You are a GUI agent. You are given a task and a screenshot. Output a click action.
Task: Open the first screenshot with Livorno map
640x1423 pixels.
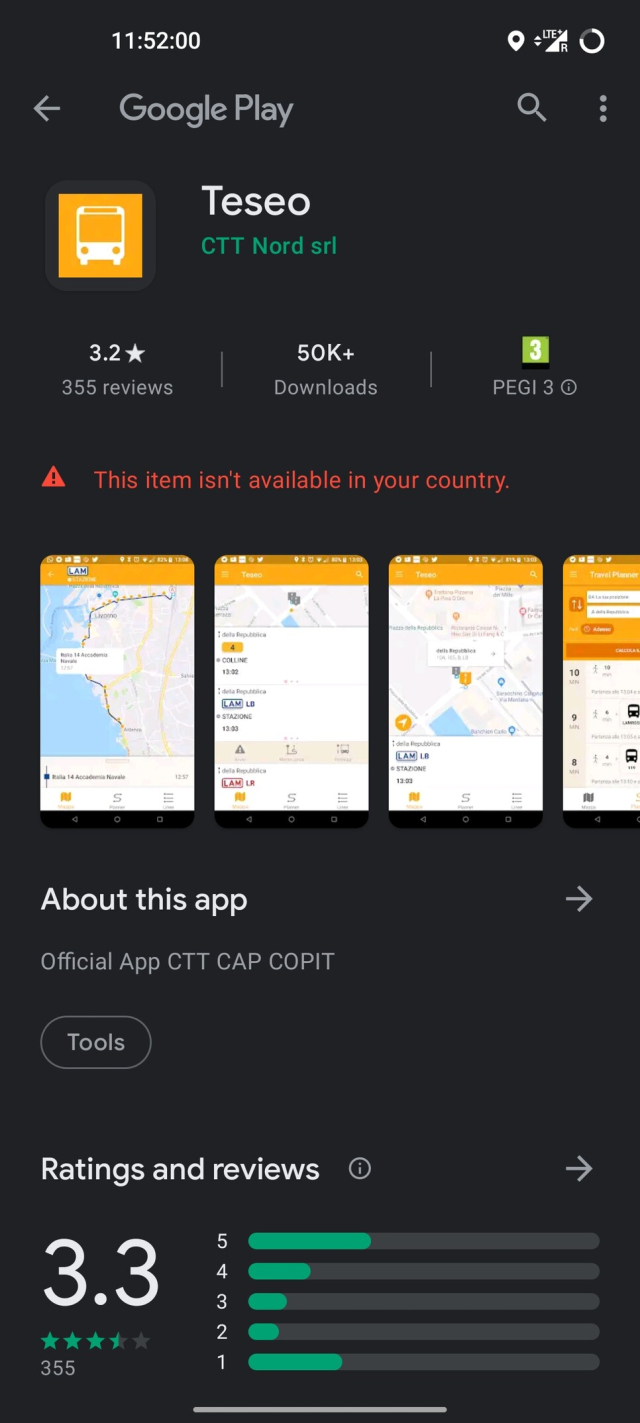pos(117,691)
